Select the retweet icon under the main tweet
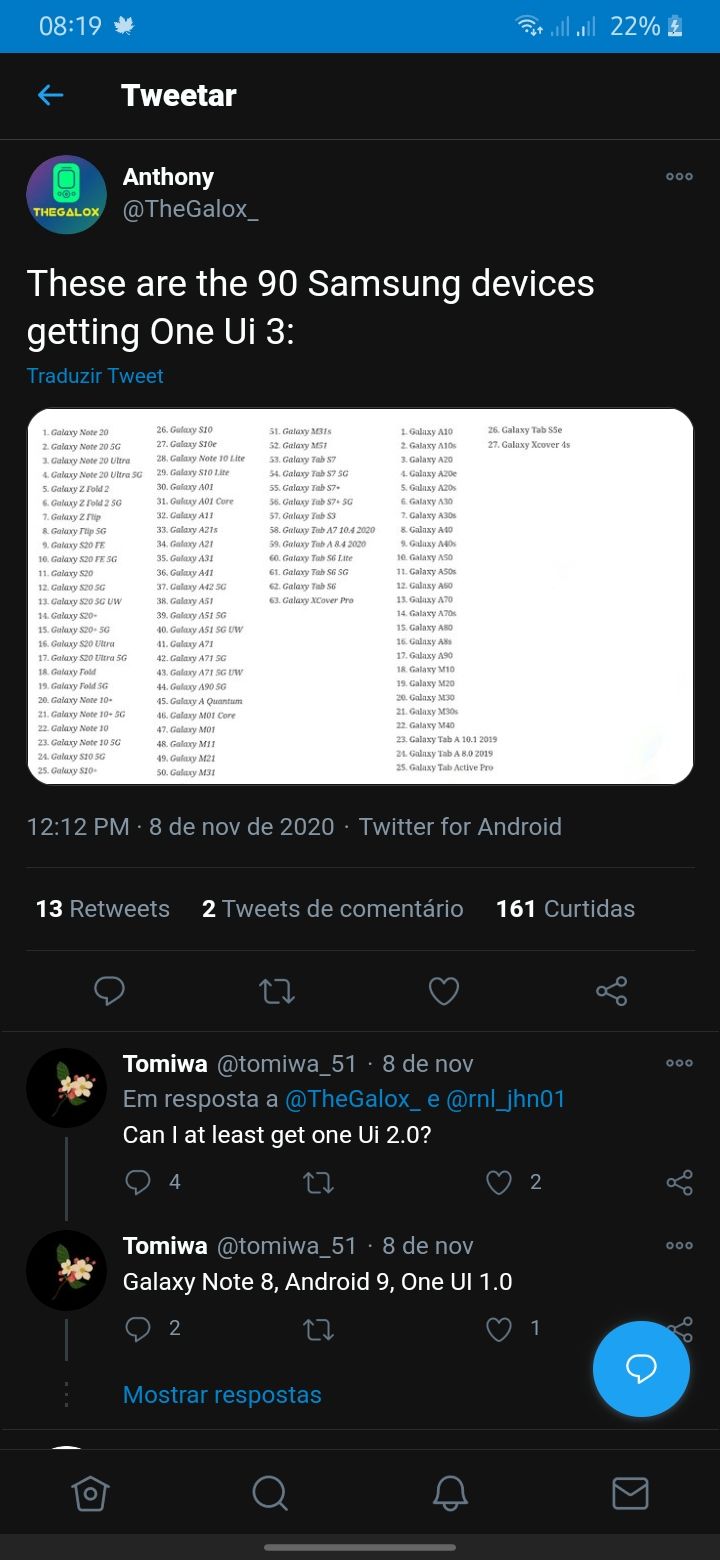Image resolution: width=720 pixels, height=1560 pixels. [276, 991]
